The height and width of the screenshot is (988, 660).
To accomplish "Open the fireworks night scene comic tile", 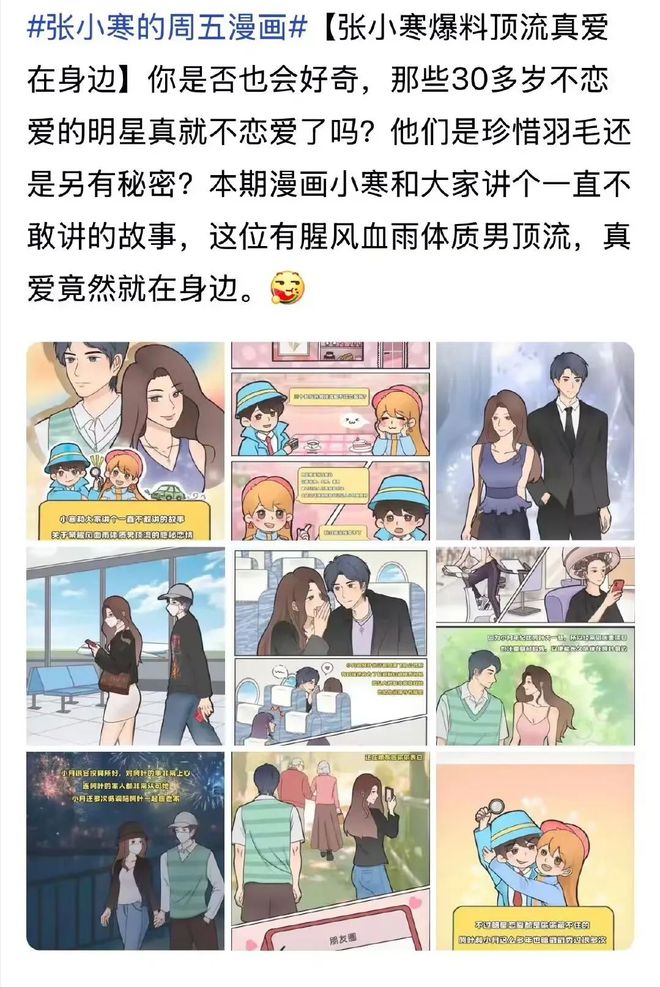I will click(x=126, y=851).
